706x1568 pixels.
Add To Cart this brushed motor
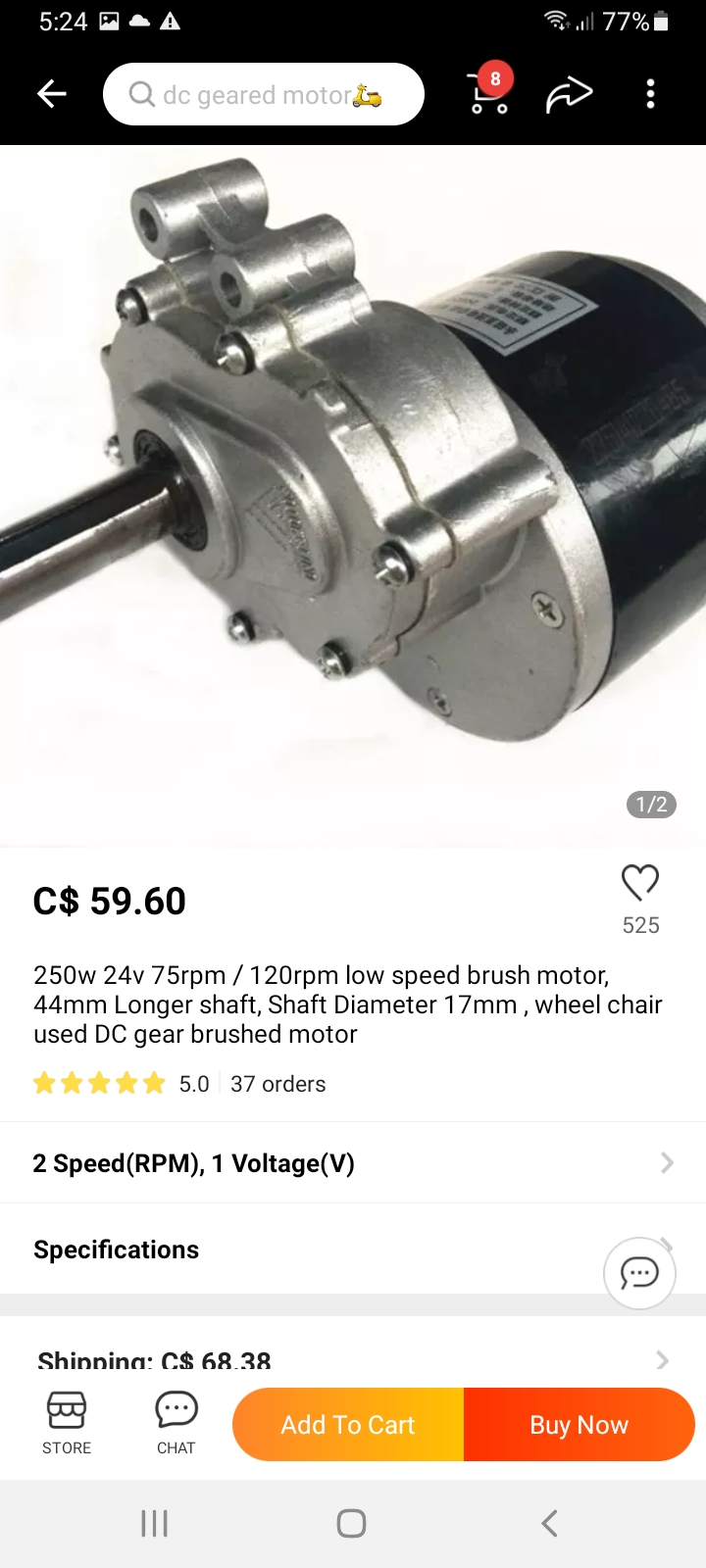[348, 1425]
